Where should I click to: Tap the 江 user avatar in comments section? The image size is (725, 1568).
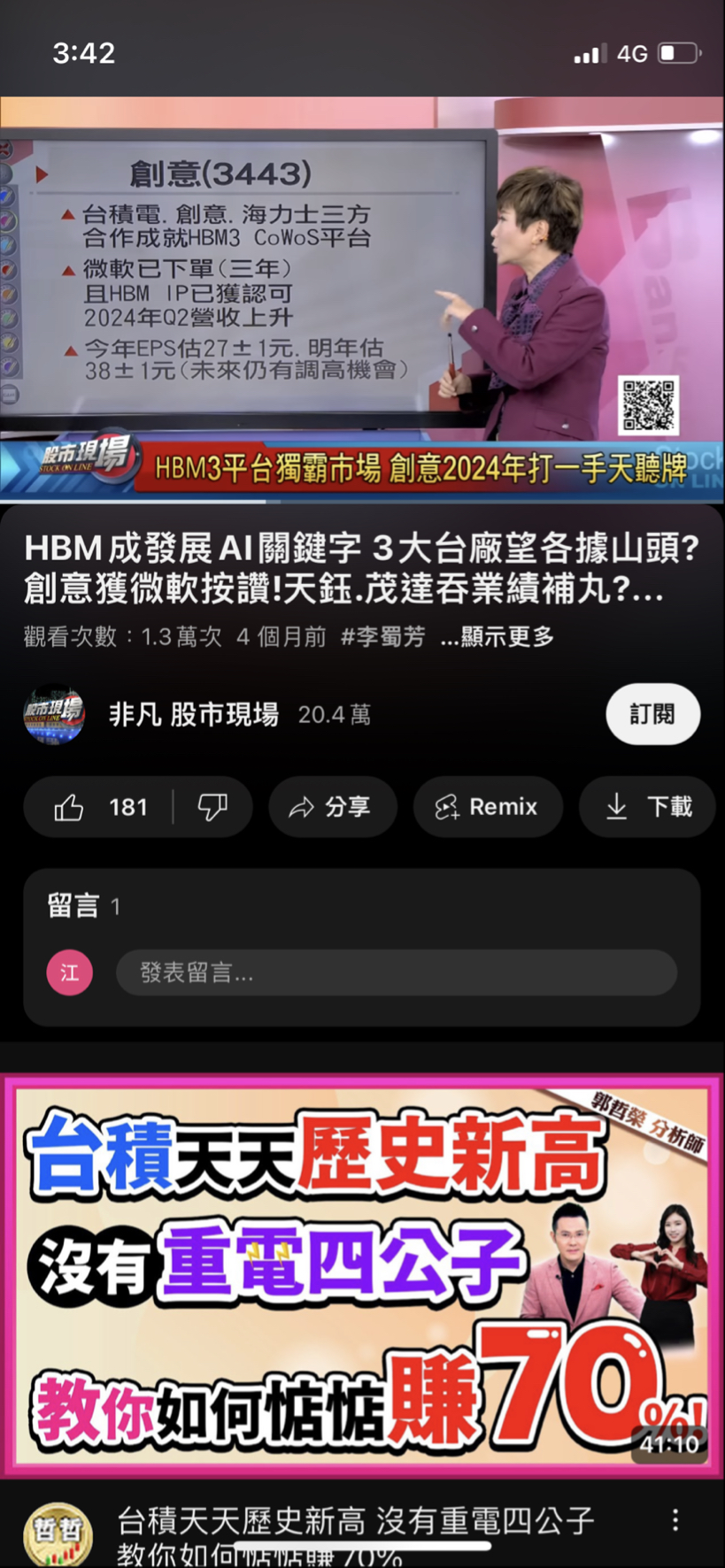click(x=69, y=972)
